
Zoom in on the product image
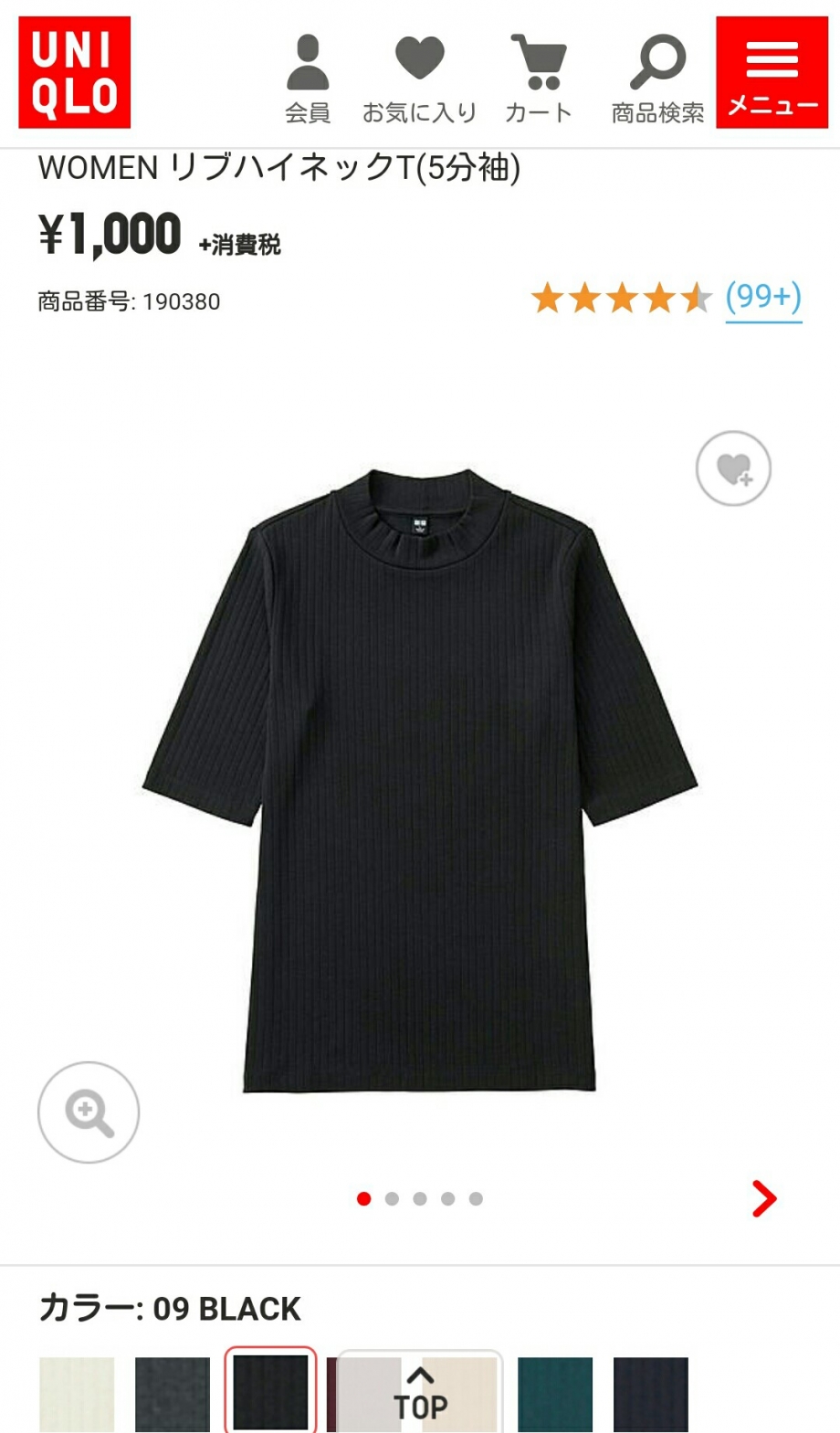(x=89, y=1112)
